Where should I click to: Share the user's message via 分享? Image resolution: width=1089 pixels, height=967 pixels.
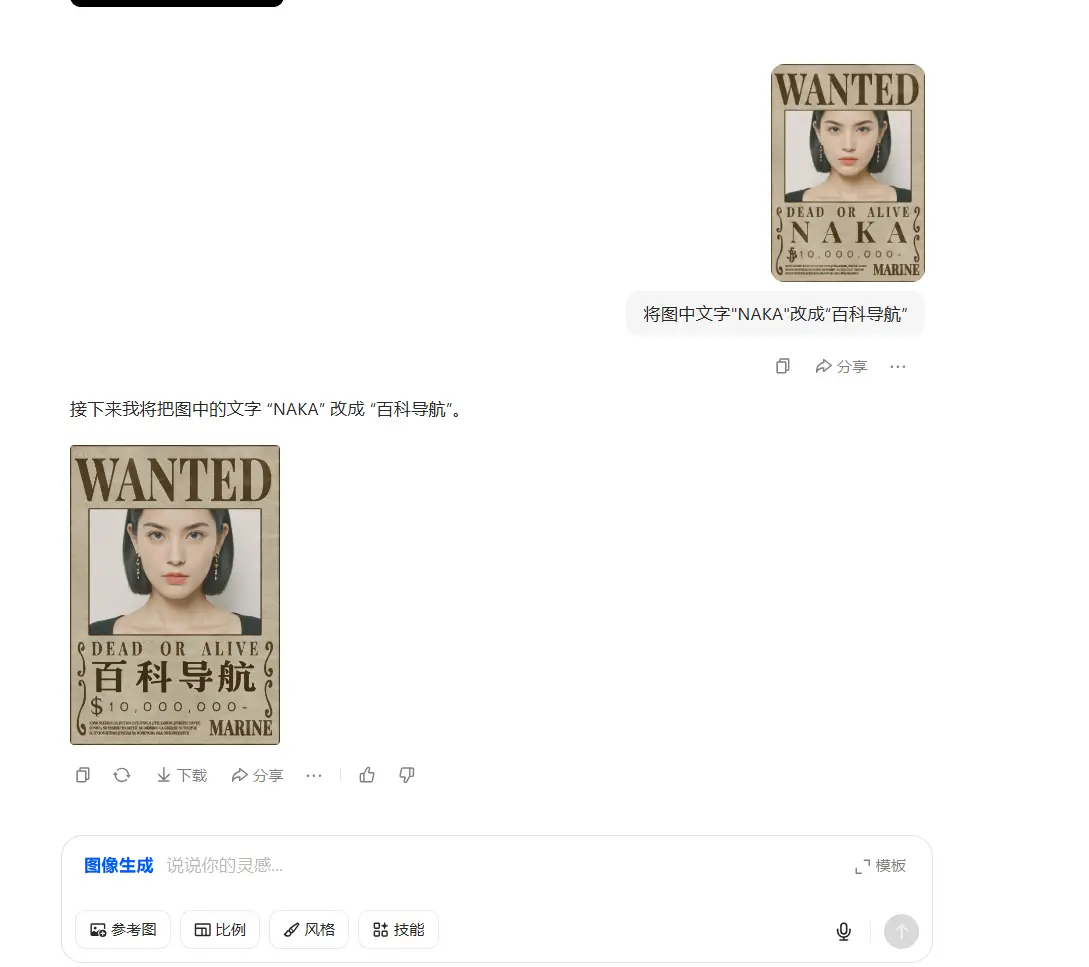click(x=841, y=367)
